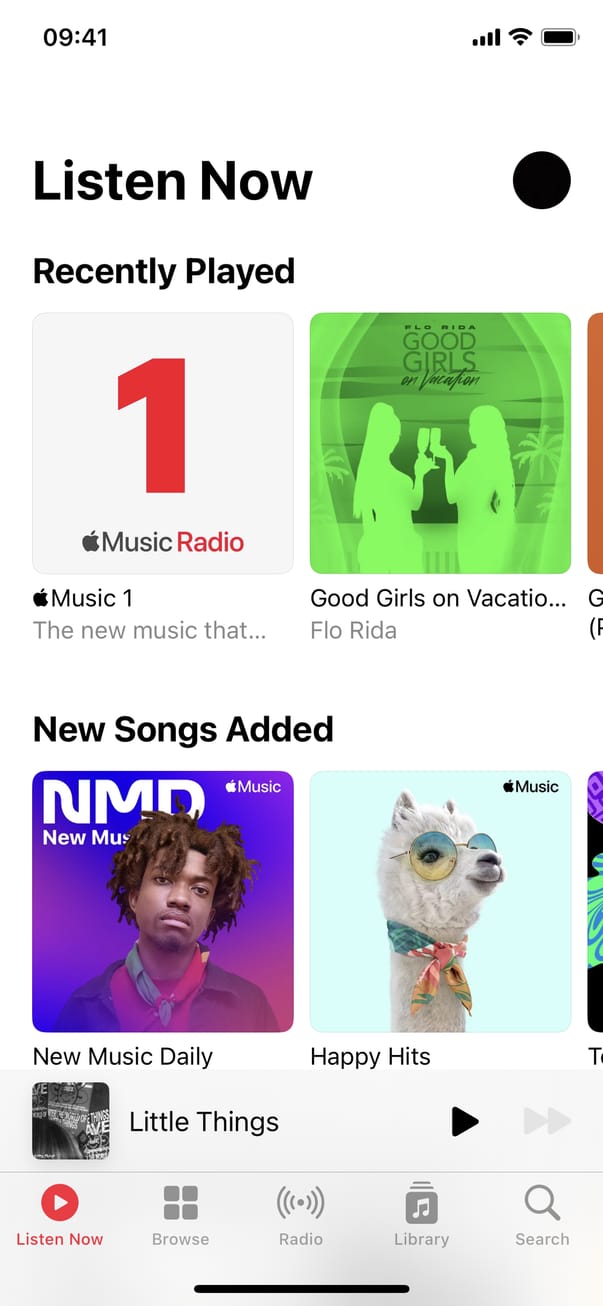The height and width of the screenshot is (1306, 603).
Task: Switch to the Browse tab
Action: tap(181, 1214)
